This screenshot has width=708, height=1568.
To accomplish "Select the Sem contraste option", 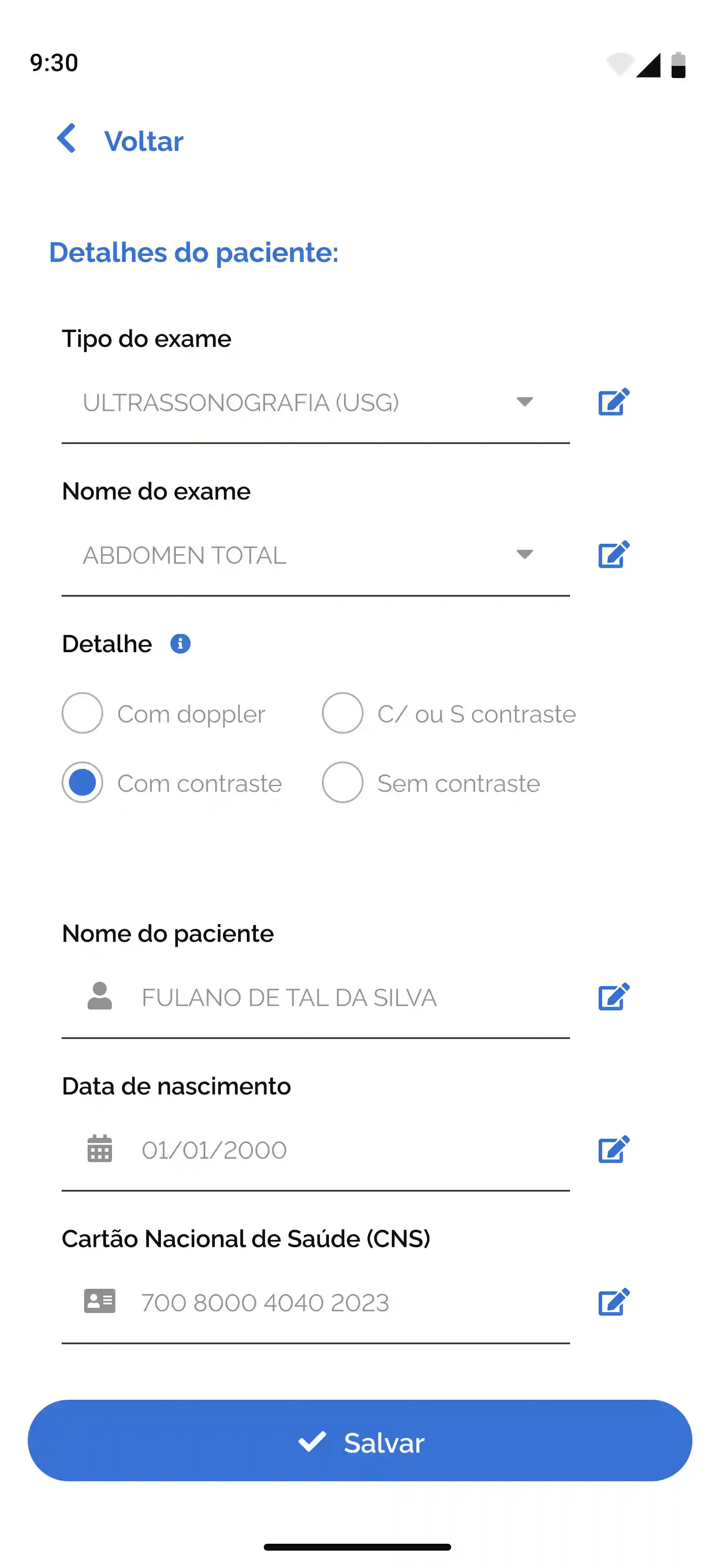I will [342, 783].
